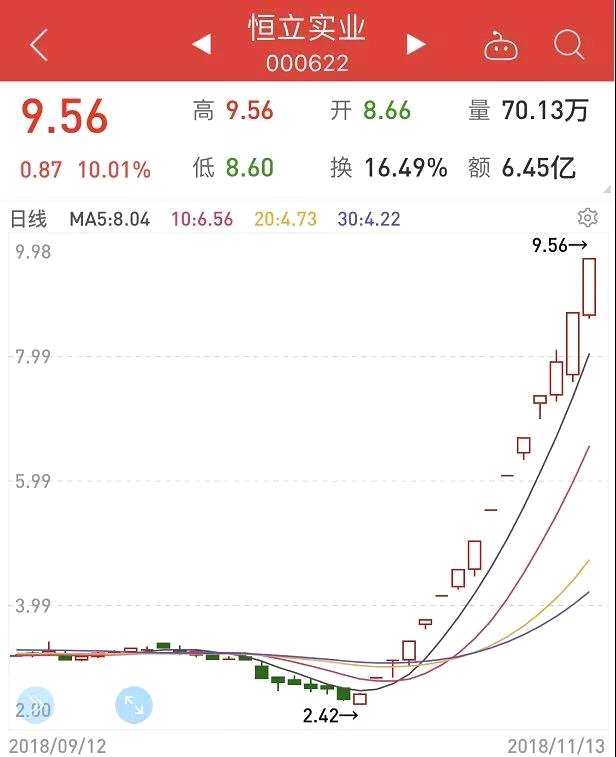This screenshot has height=757, width=616.
Task: Open stock search
Action: point(569,45)
